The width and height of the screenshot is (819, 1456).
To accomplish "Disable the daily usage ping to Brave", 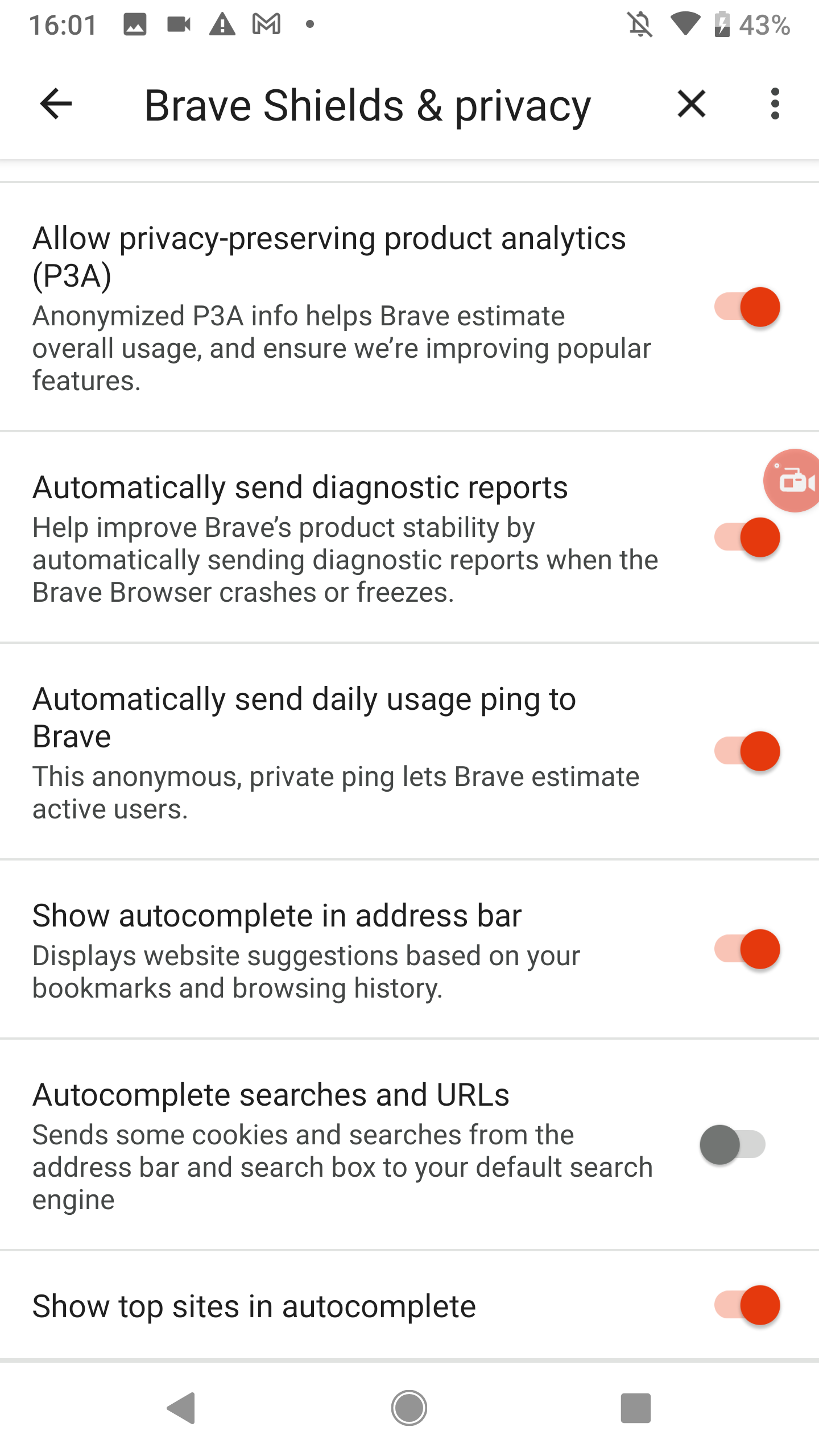I will coord(747,751).
